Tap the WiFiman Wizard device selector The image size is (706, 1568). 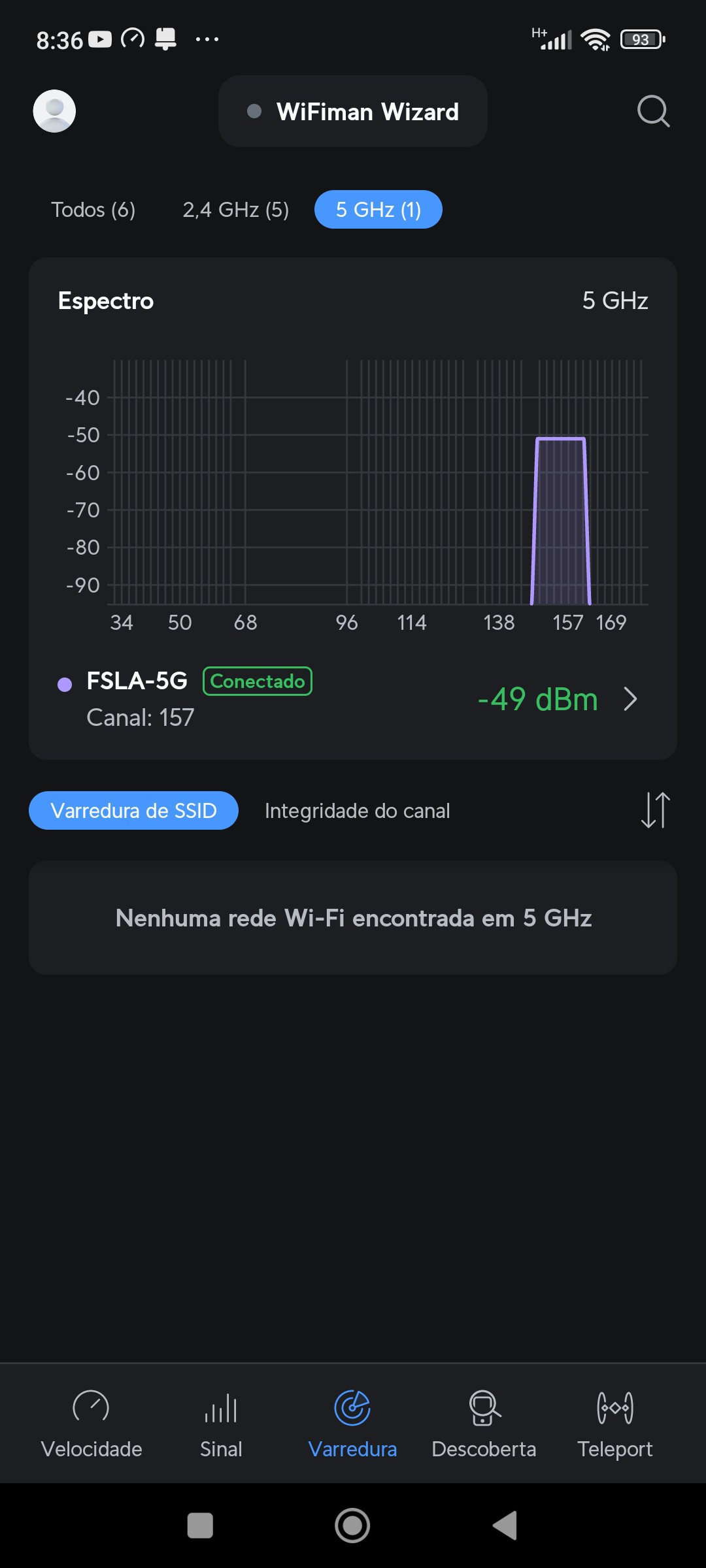(x=353, y=111)
